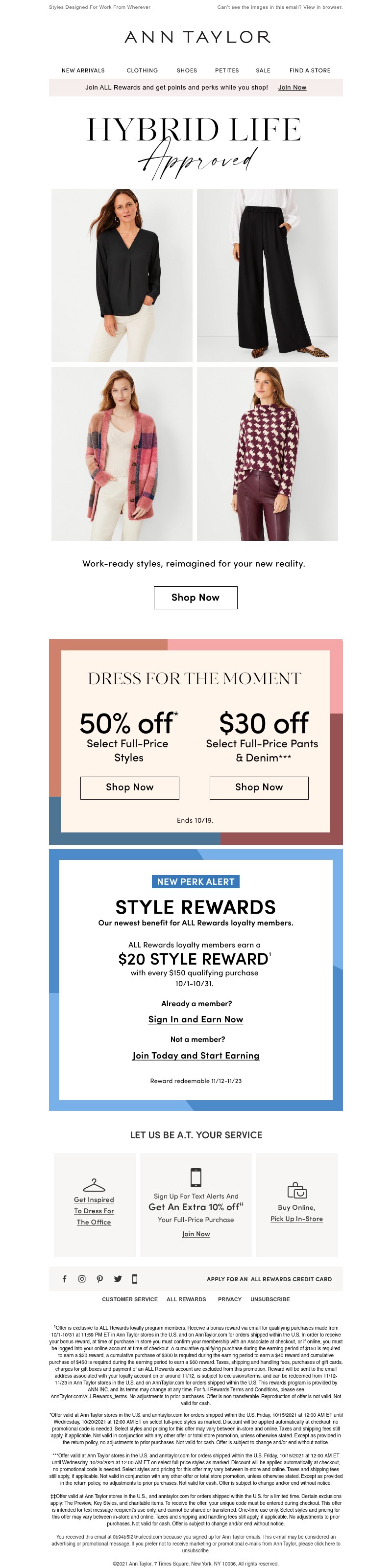The height and width of the screenshot is (1568, 392).
Task: Tap Shop Now under Hybrid Life styles
Action: (x=195, y=597)
